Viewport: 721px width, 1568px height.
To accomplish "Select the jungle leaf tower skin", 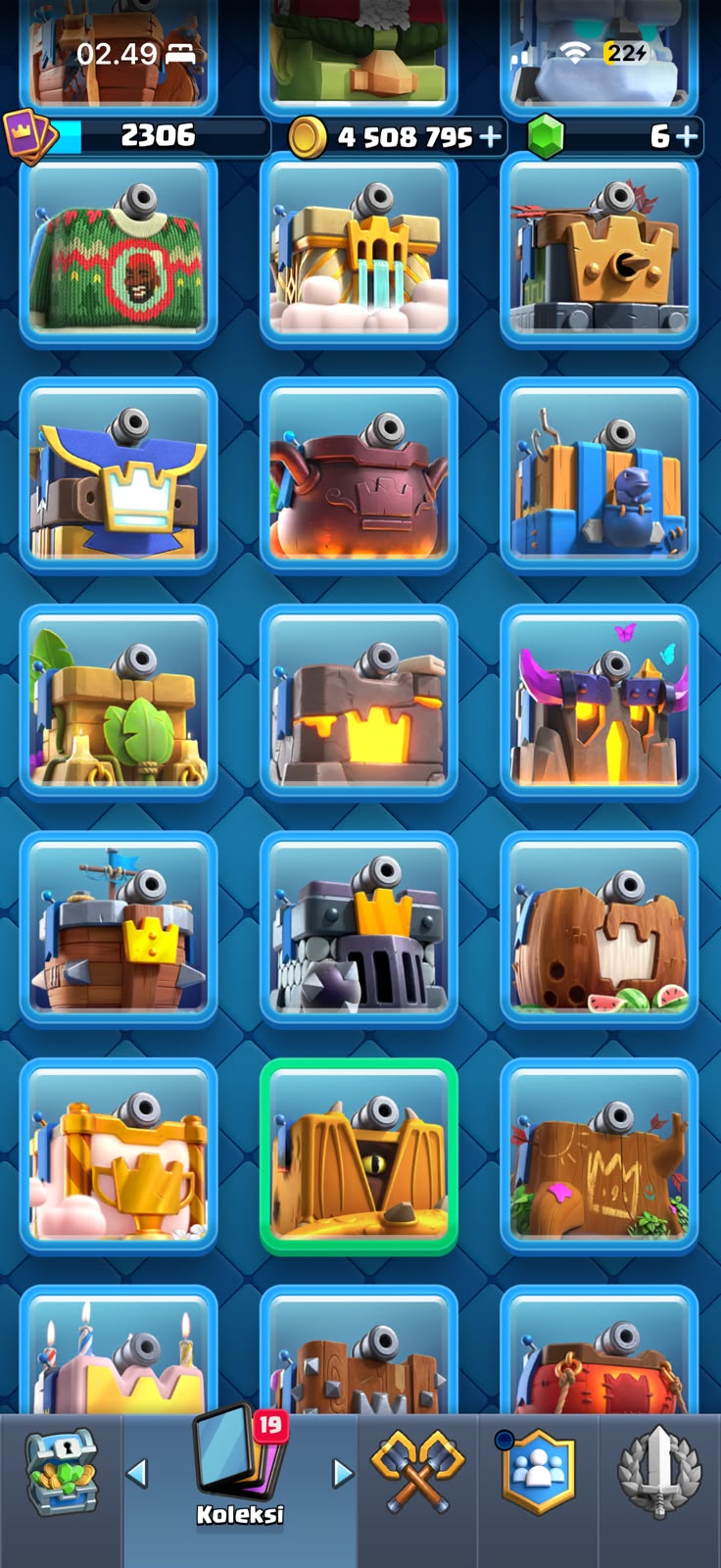I will tap(119, 702).
